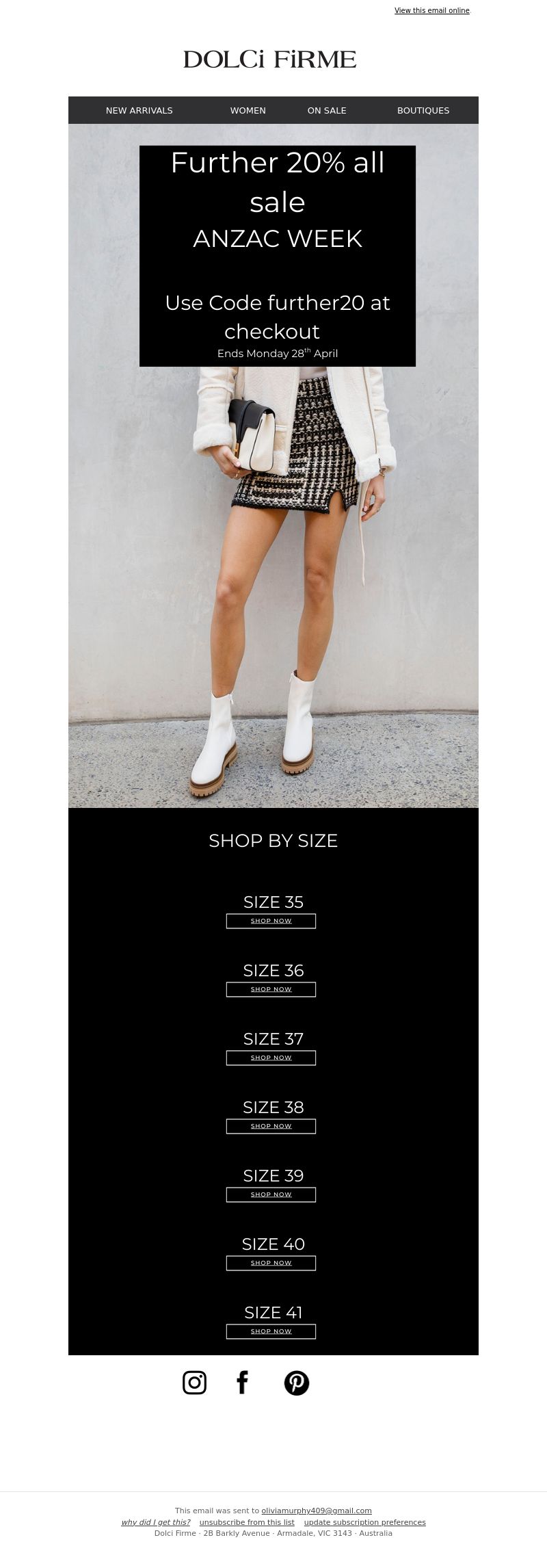Shop now for Size 37
547x1568 pixels.
coord(271,1058)
